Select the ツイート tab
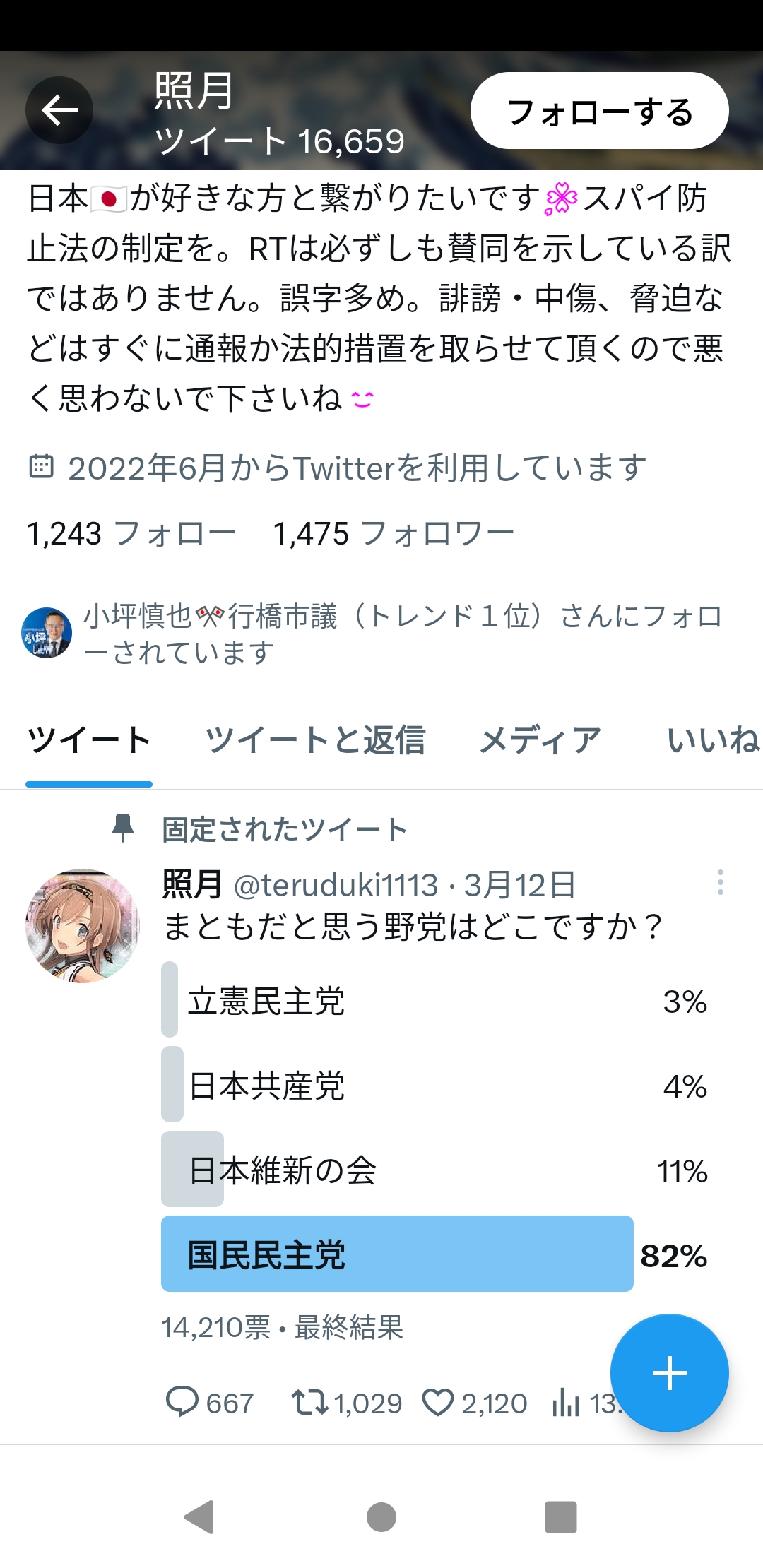 89,741
